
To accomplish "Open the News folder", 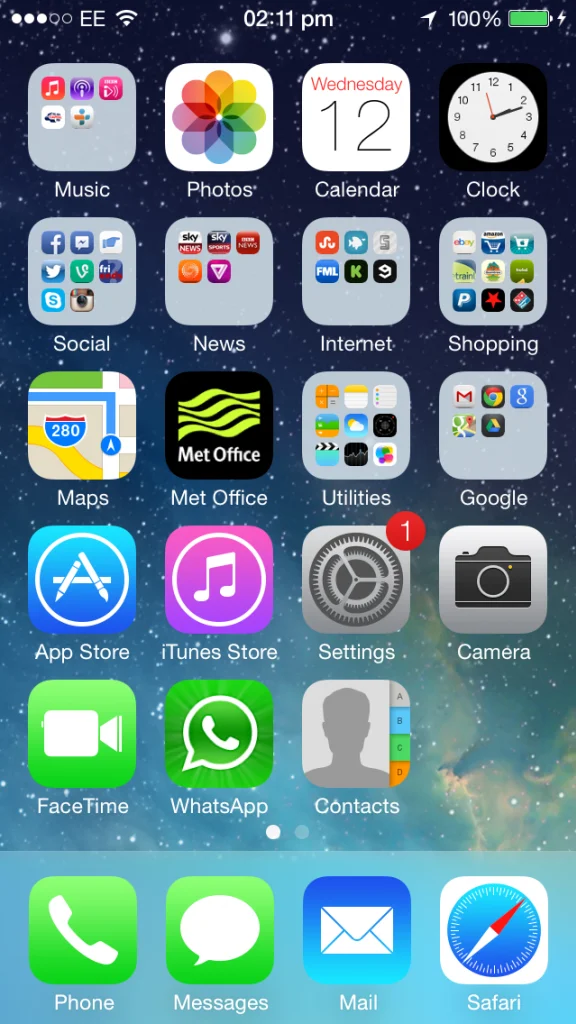I will coord(219,272).
